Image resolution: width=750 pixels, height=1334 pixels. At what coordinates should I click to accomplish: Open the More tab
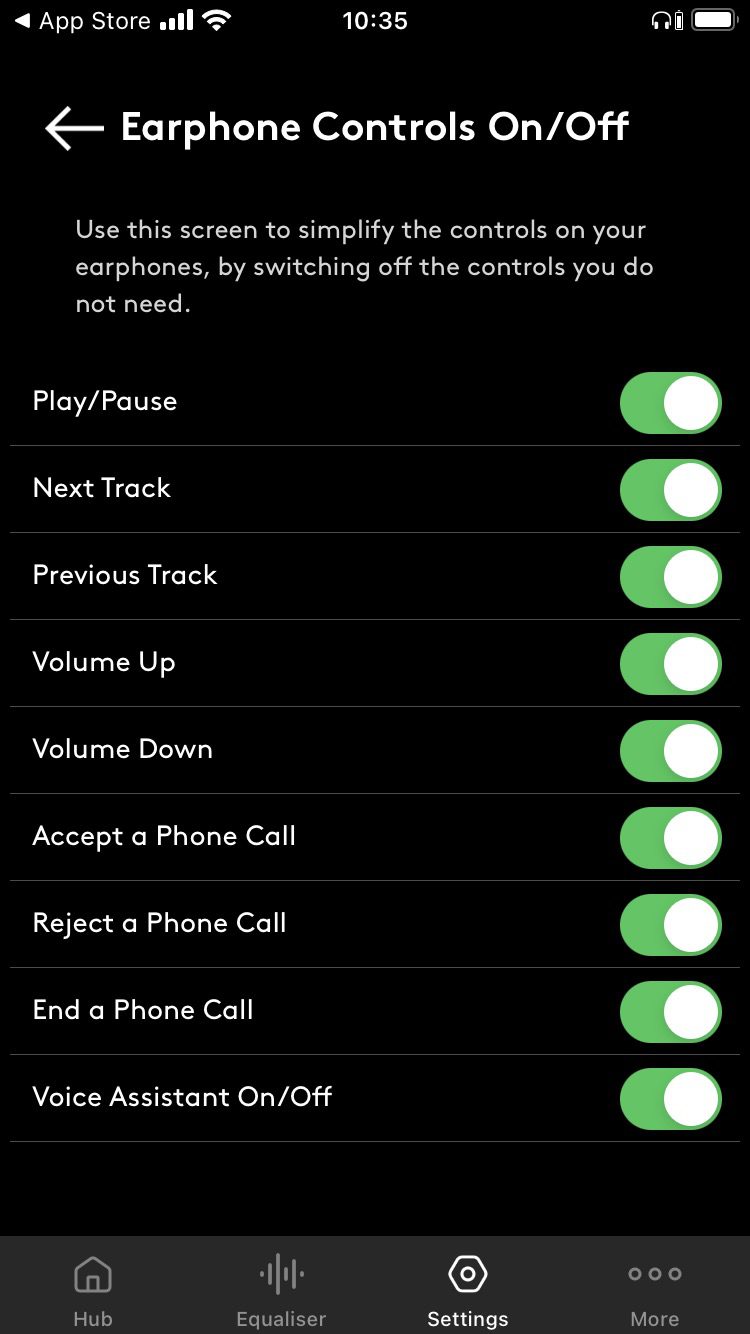[655, 1290]
